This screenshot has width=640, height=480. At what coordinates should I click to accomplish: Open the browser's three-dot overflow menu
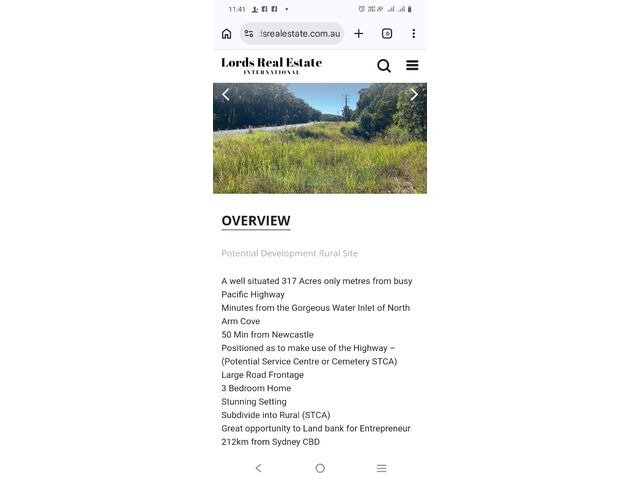point(413,34)
